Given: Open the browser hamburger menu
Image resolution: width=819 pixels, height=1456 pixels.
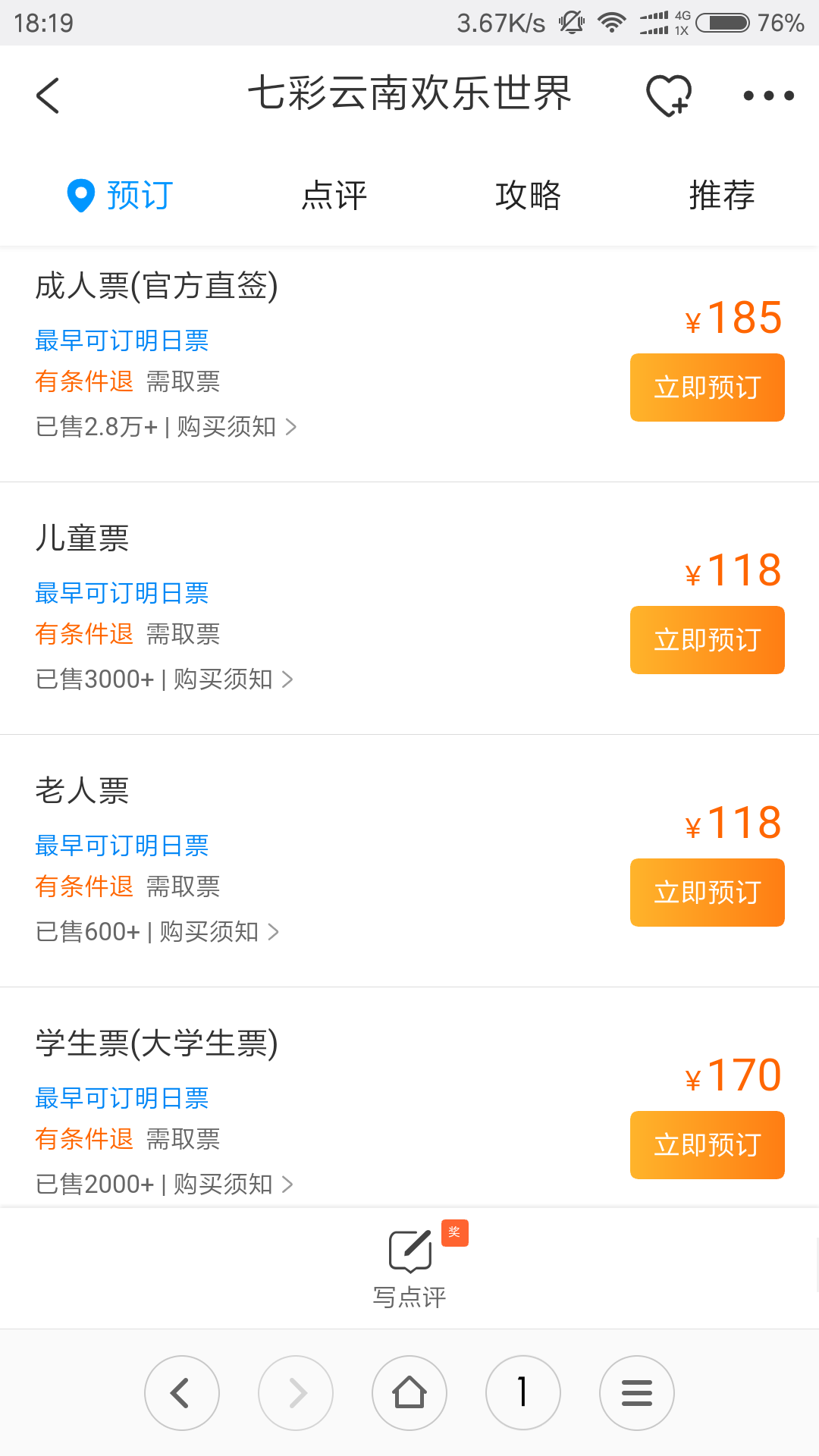Looking at the screenshot, I should [637, 1393].
